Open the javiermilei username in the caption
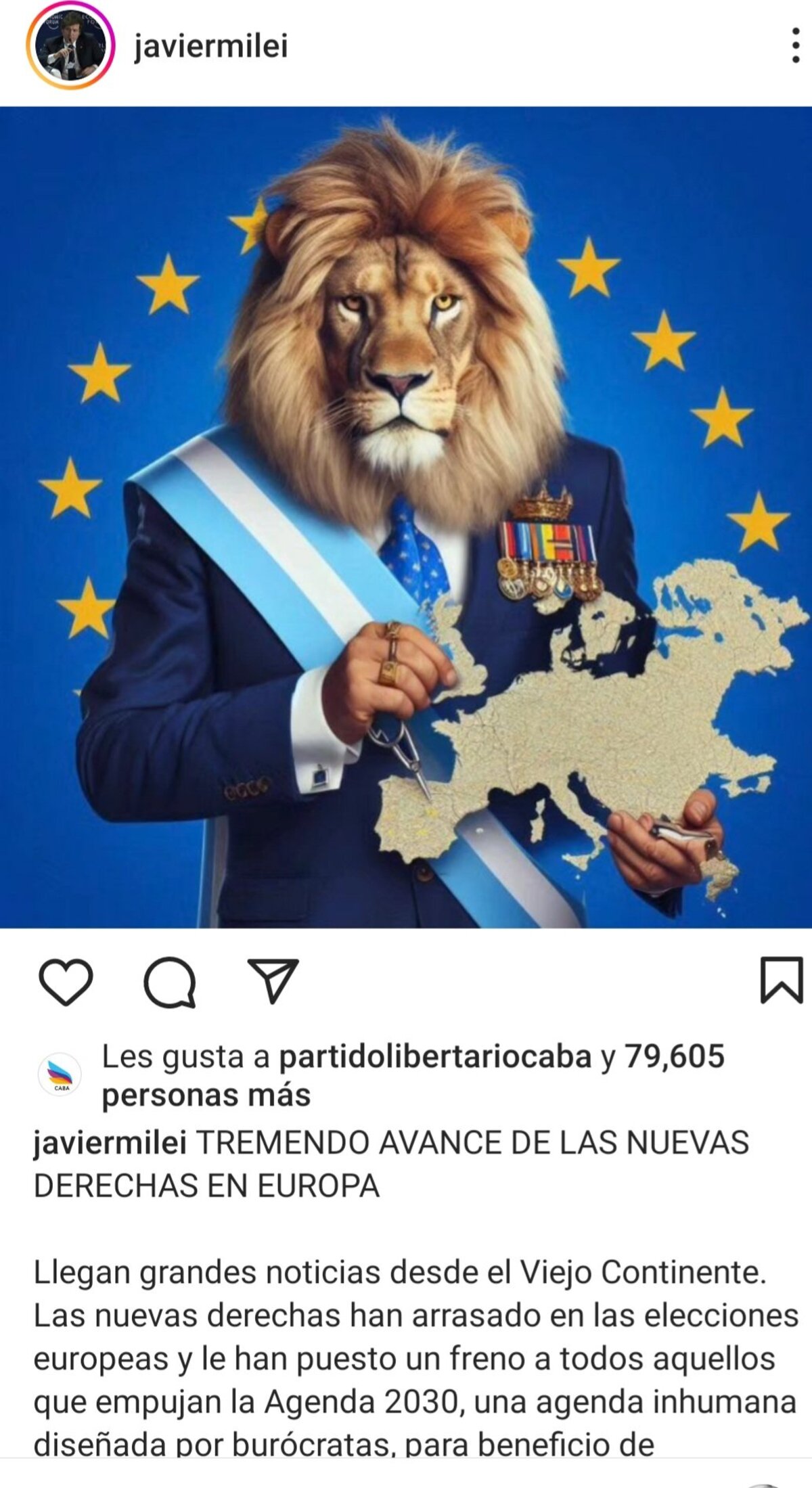Image resolution: width=812 pixels, height=1488 pixels. pyautogui.click(x=110, y=1142)
